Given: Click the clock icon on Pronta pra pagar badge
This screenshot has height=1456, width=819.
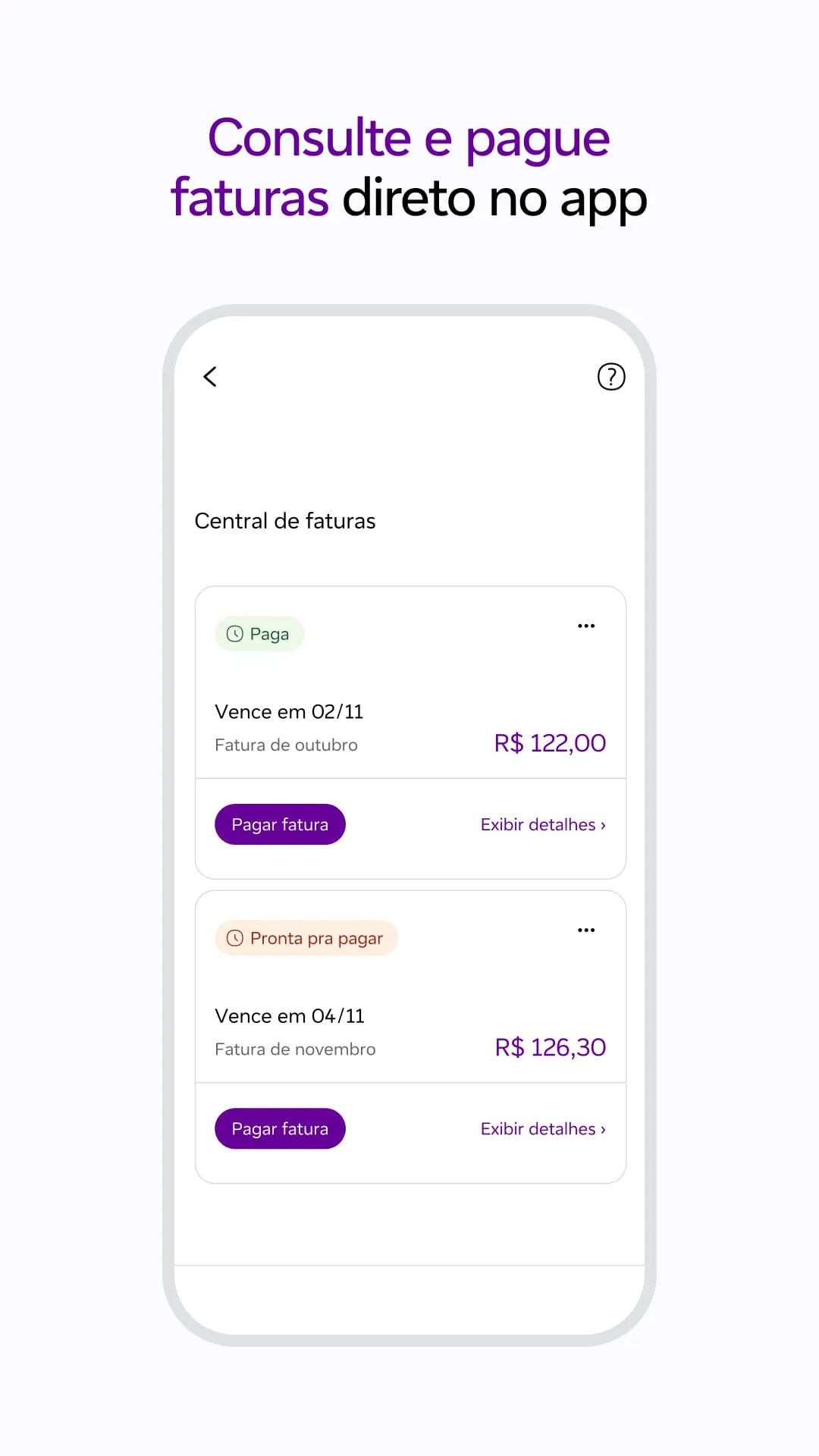Looking at the screenshot, I should 235,938.
